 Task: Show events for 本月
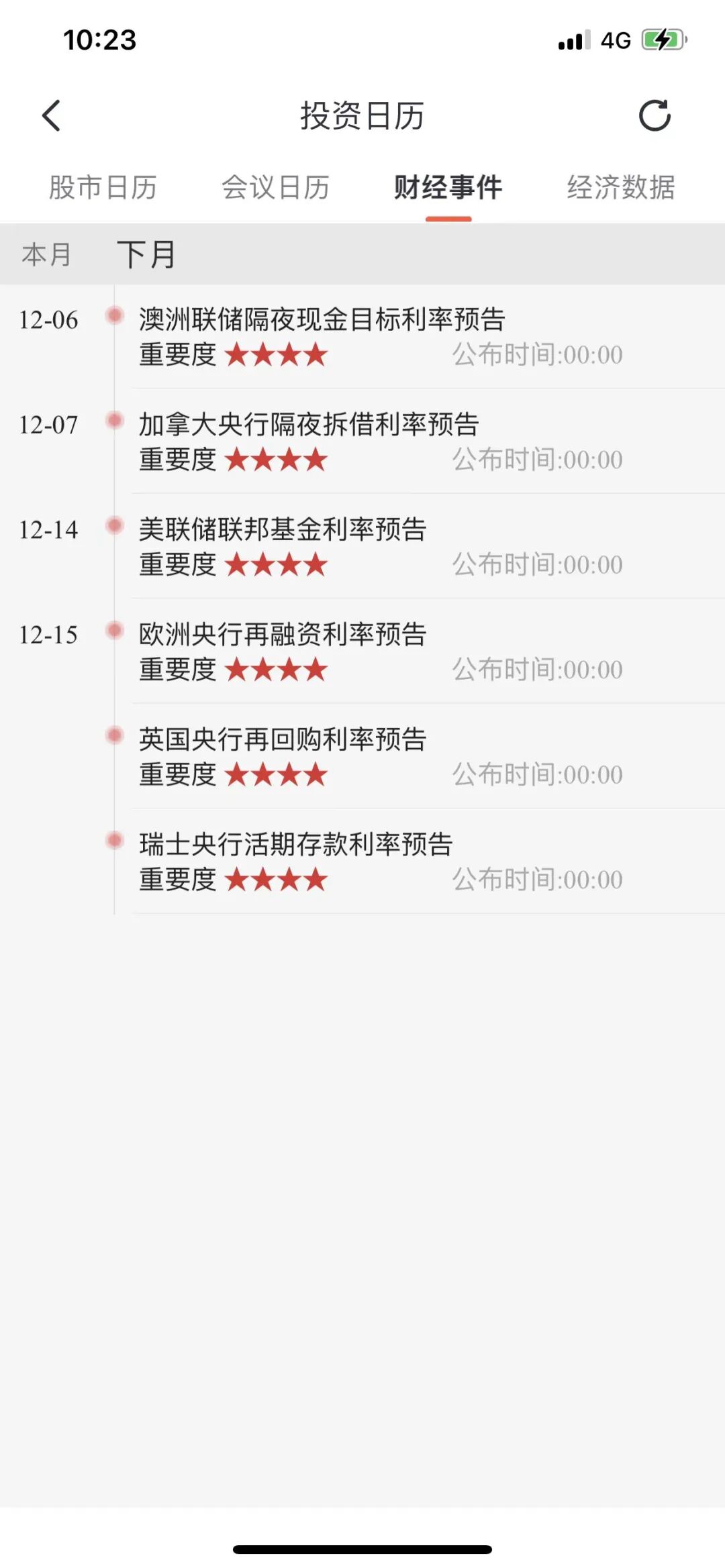[x=46, y=254]
